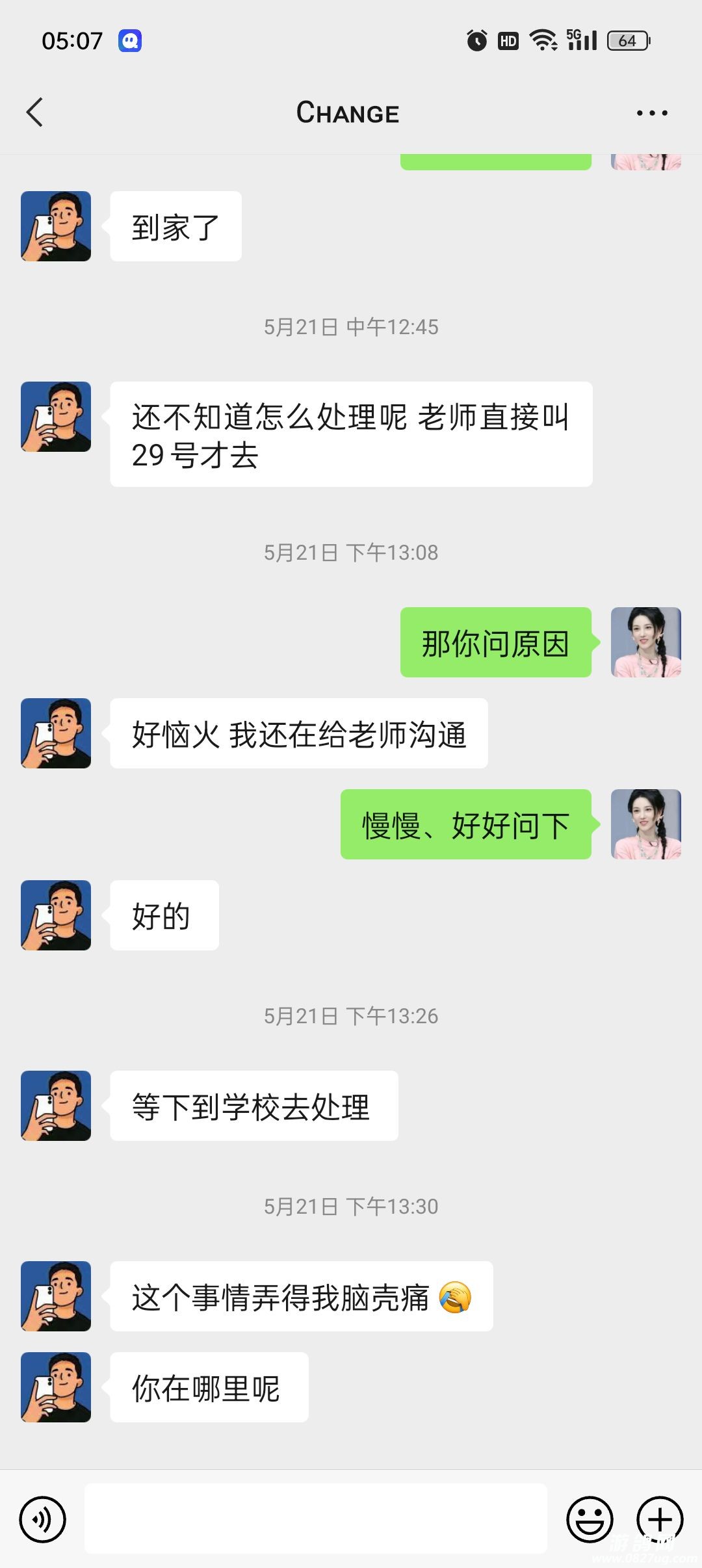702x1568 pixels.
Task: Switch to voice message input
Action: pyautogui.click(x=43, y=1519)
